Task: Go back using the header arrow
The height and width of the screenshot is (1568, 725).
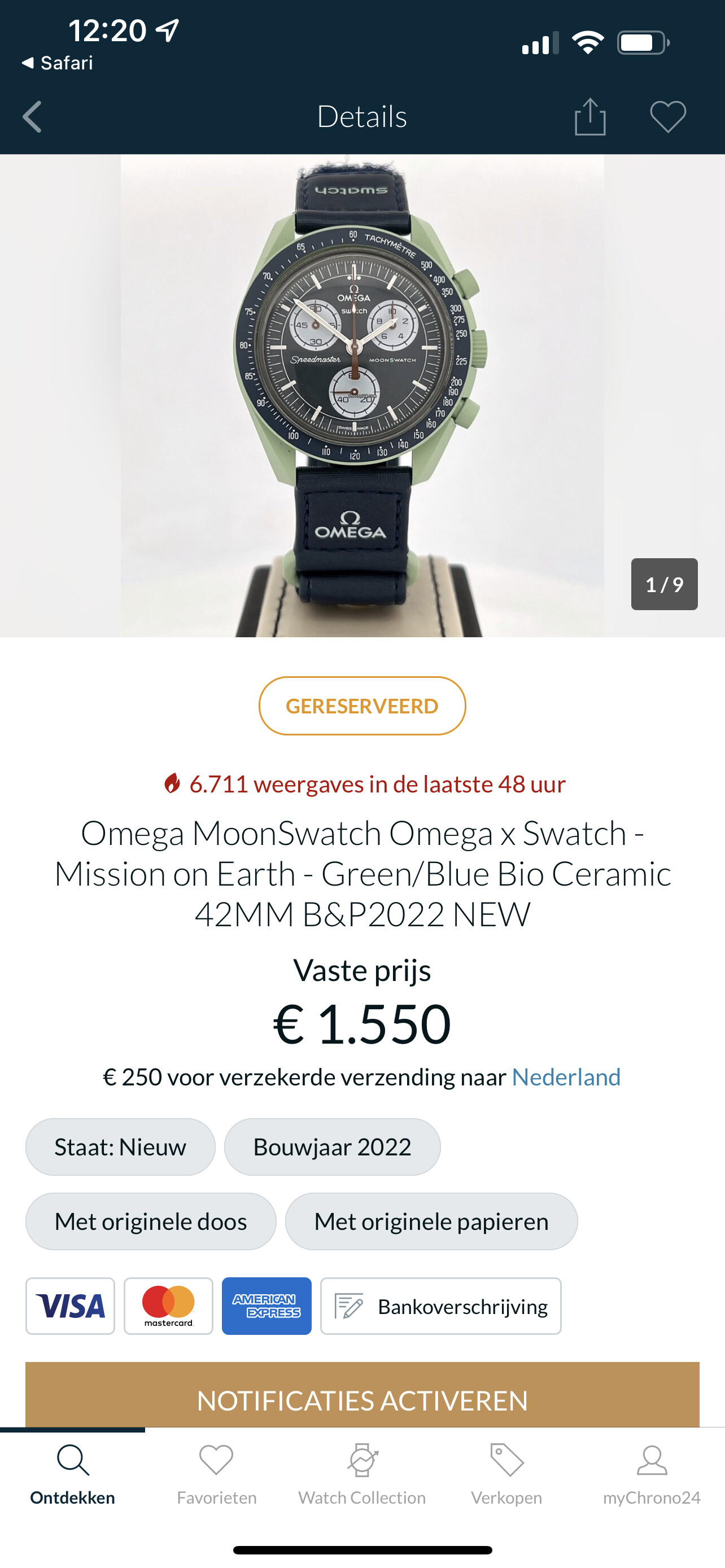Action: click(32, 116)
